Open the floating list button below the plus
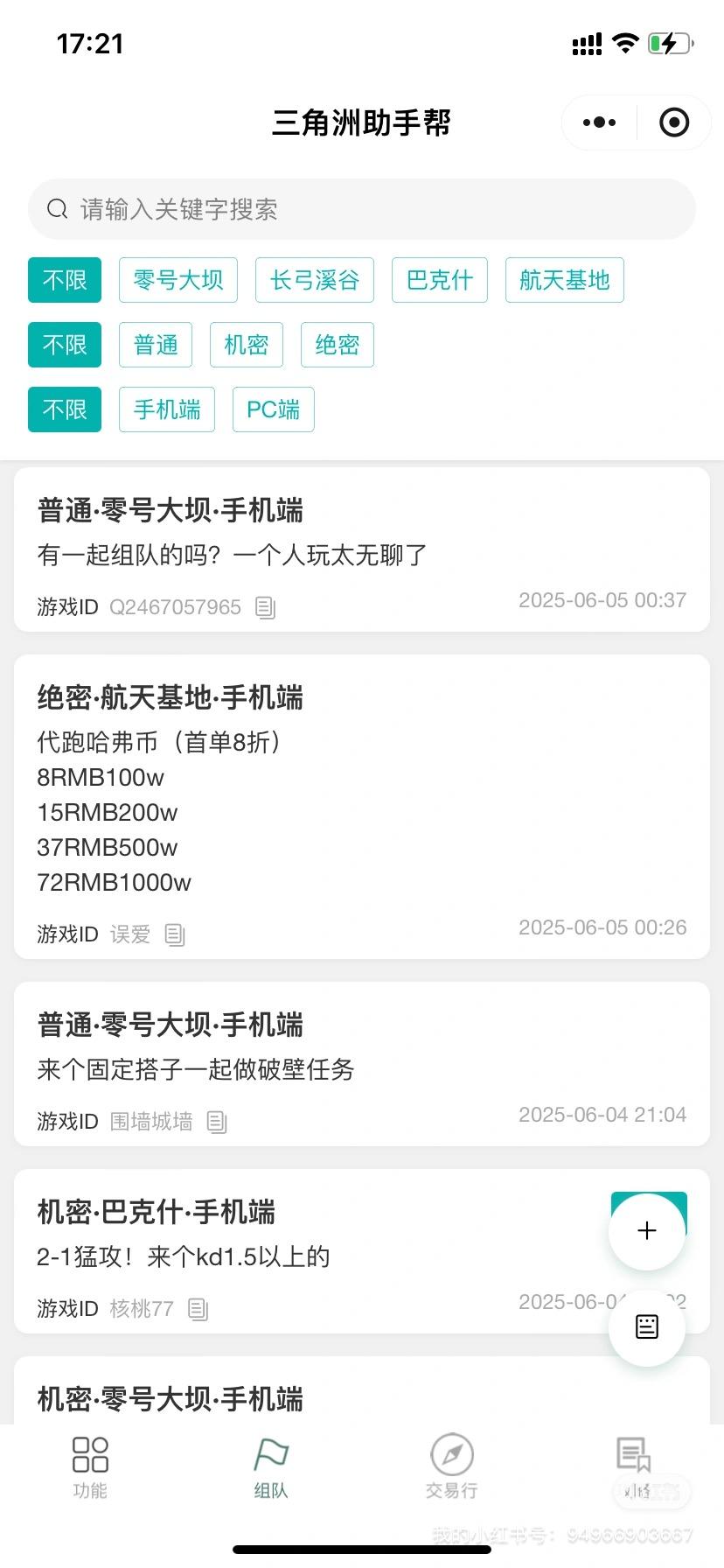 pos(647,1326)
